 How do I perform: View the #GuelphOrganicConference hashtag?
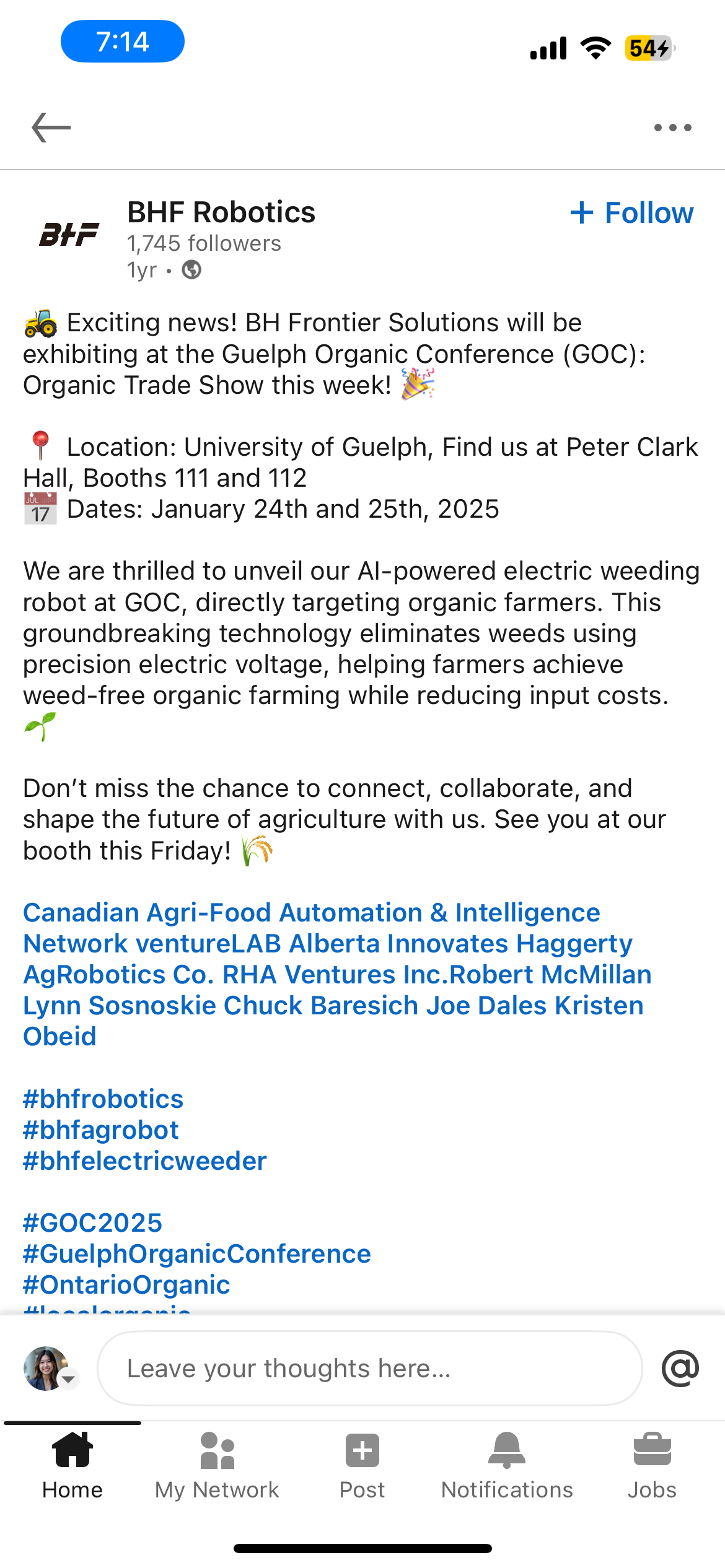[x=196, y=1254]
